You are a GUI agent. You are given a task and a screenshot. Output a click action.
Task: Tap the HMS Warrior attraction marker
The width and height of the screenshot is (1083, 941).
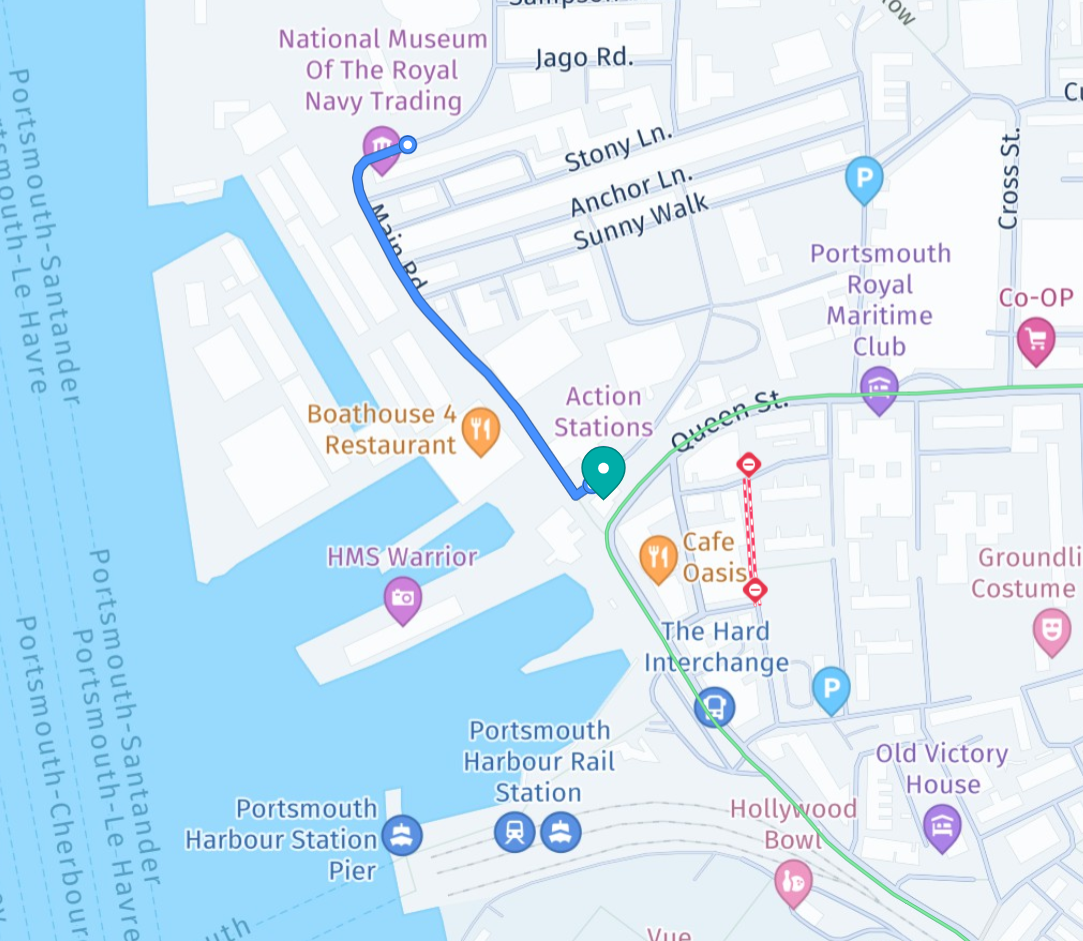pos(402,599)
